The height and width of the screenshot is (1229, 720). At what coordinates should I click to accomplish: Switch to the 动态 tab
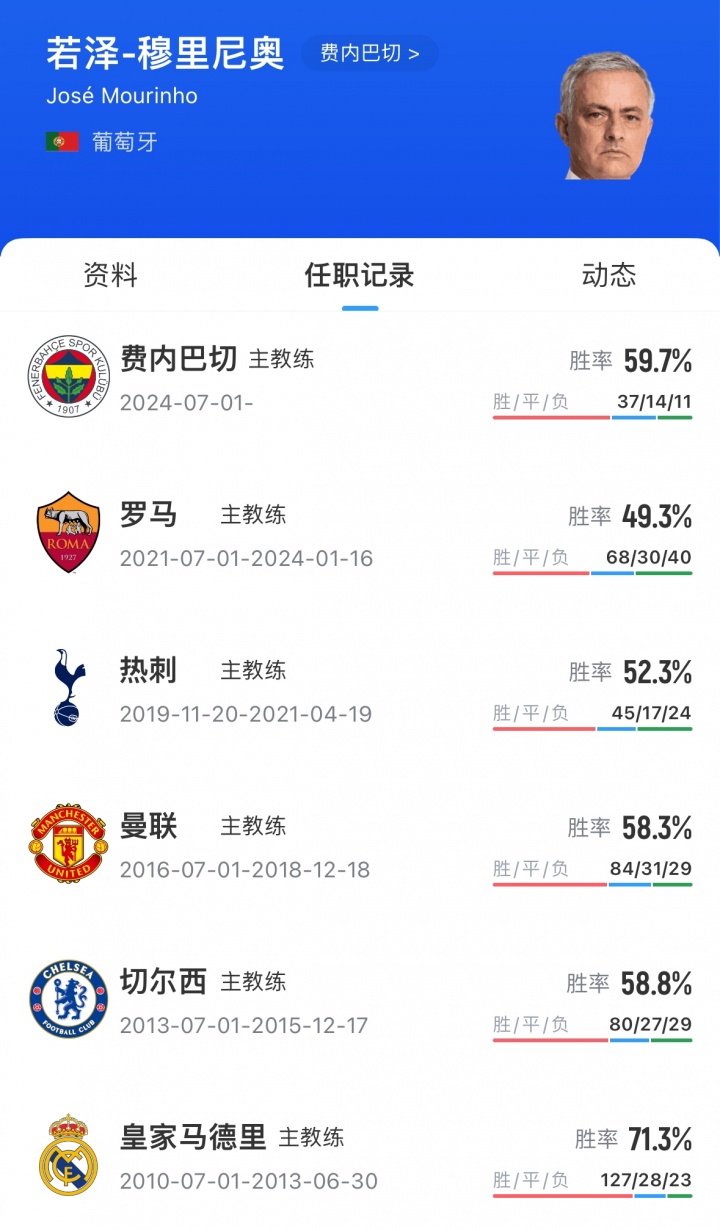pos(608,275)
